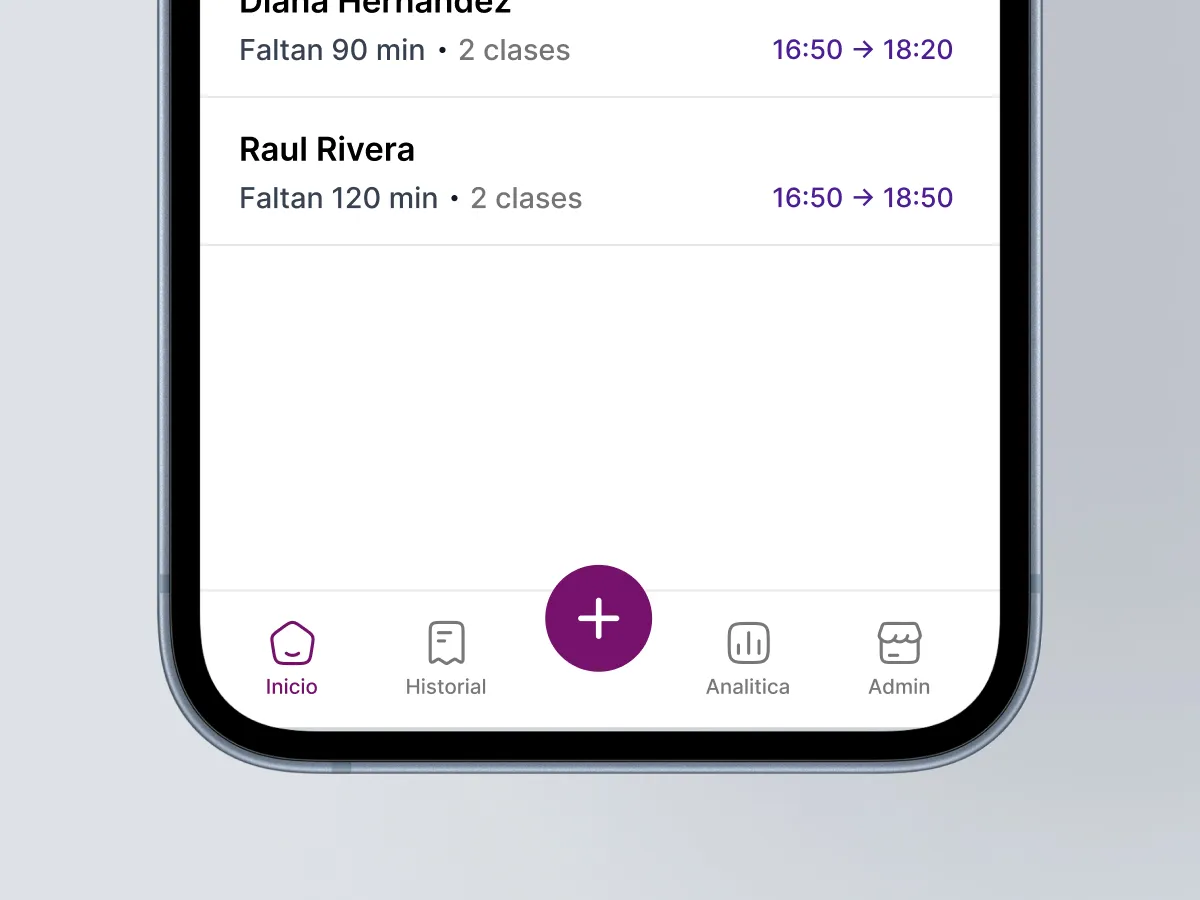Go to the Analitica tab
The width and height of the screenshot is (1200, 900).
(748, 658)
